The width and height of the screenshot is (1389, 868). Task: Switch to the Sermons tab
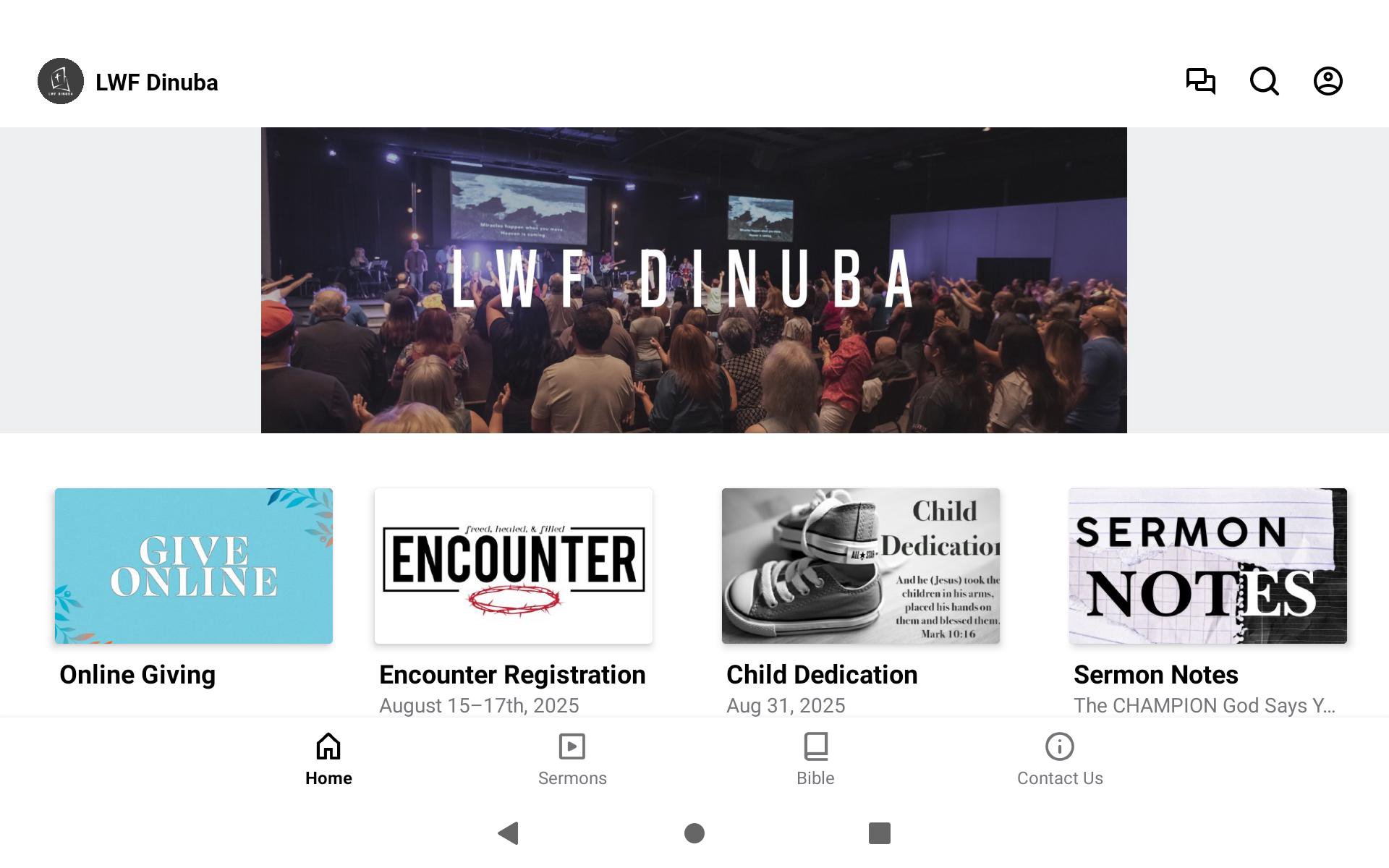point(572,759)
